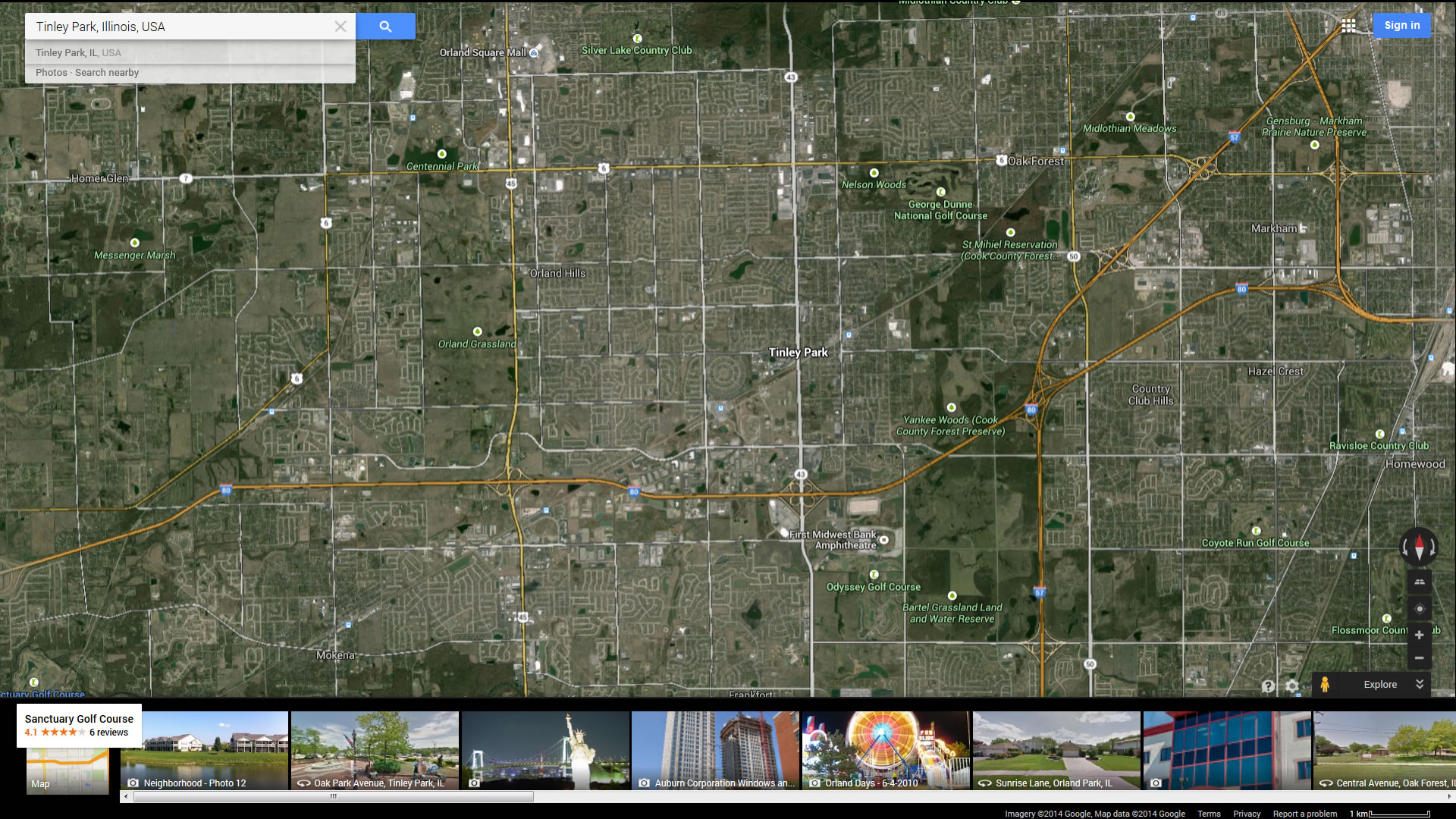1456x819 pixels.
Task: Clear the search text with the X
Action: tap(340, 27)
